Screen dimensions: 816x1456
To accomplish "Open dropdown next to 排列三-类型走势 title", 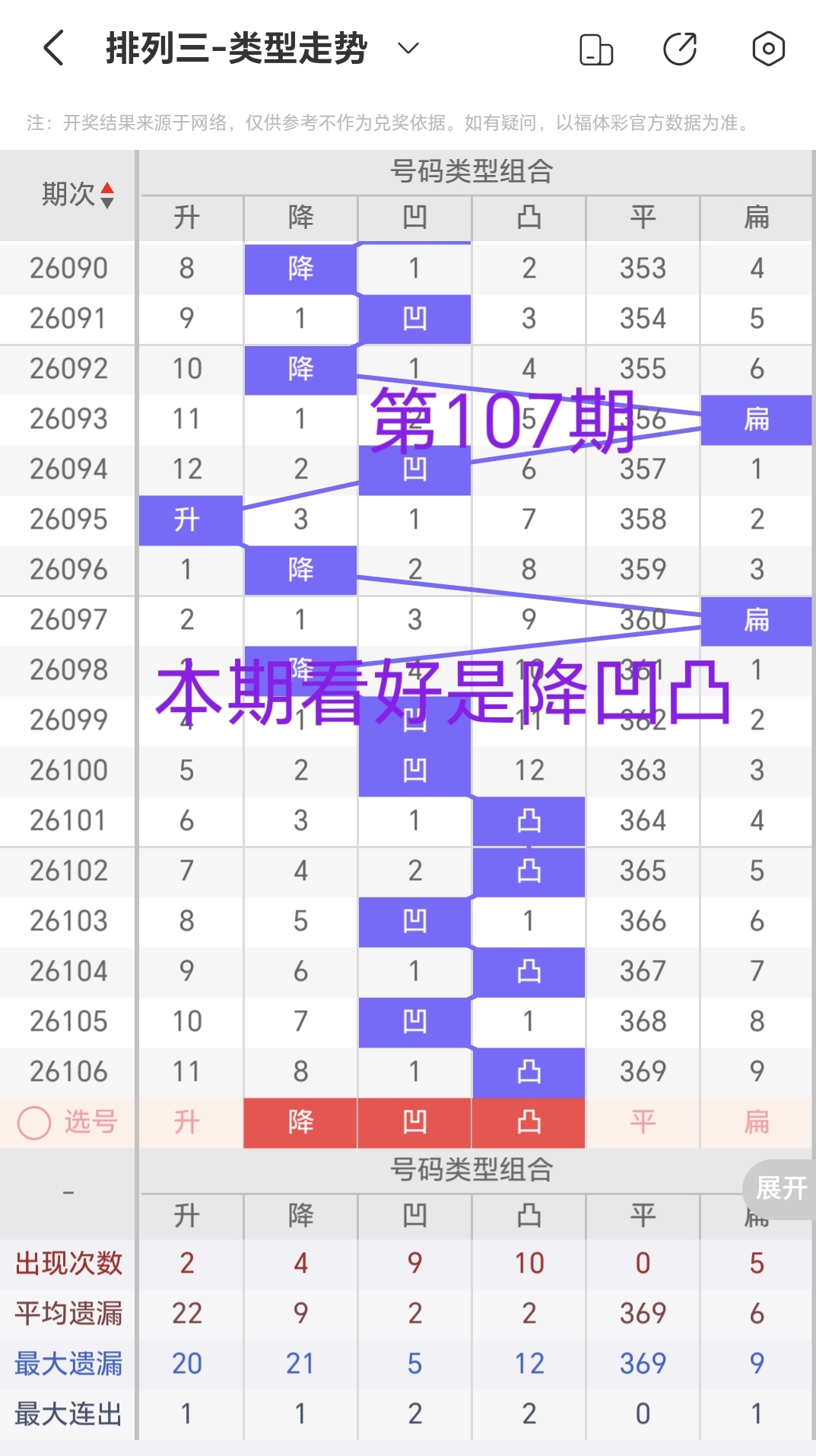I will click(x=408, y=48).
